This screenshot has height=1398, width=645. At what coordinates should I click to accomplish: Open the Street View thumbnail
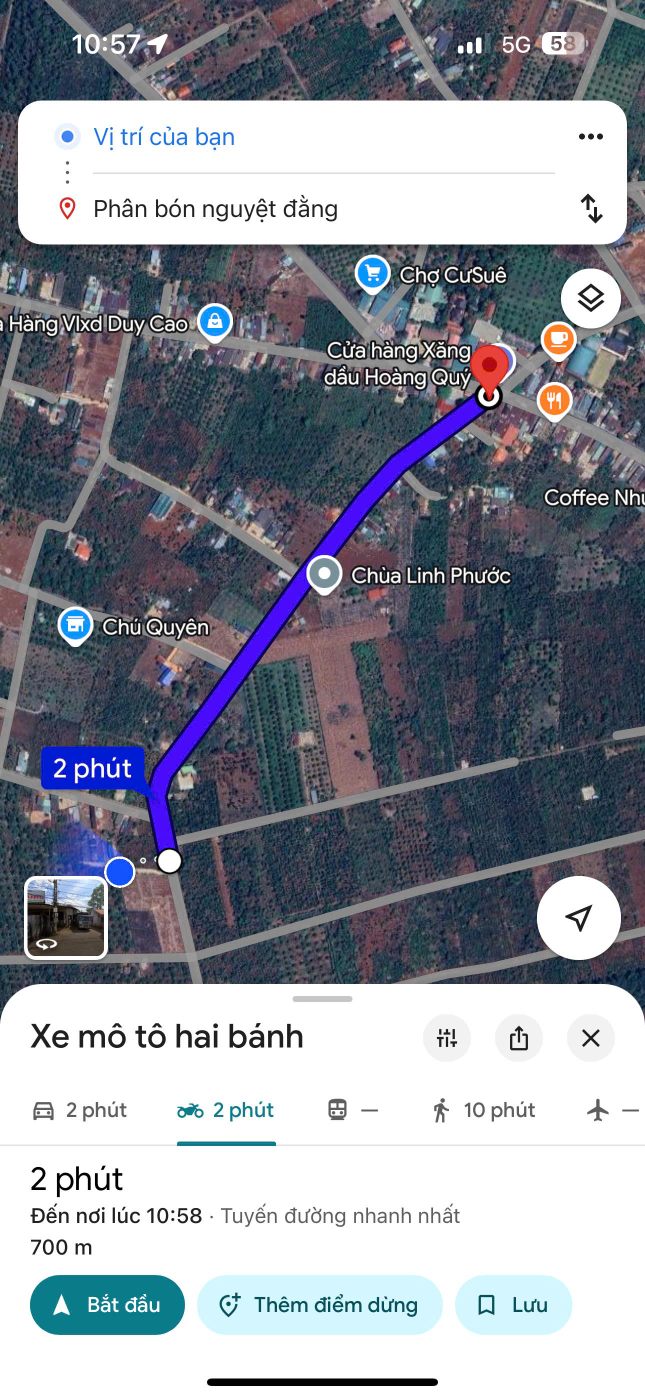66,917
